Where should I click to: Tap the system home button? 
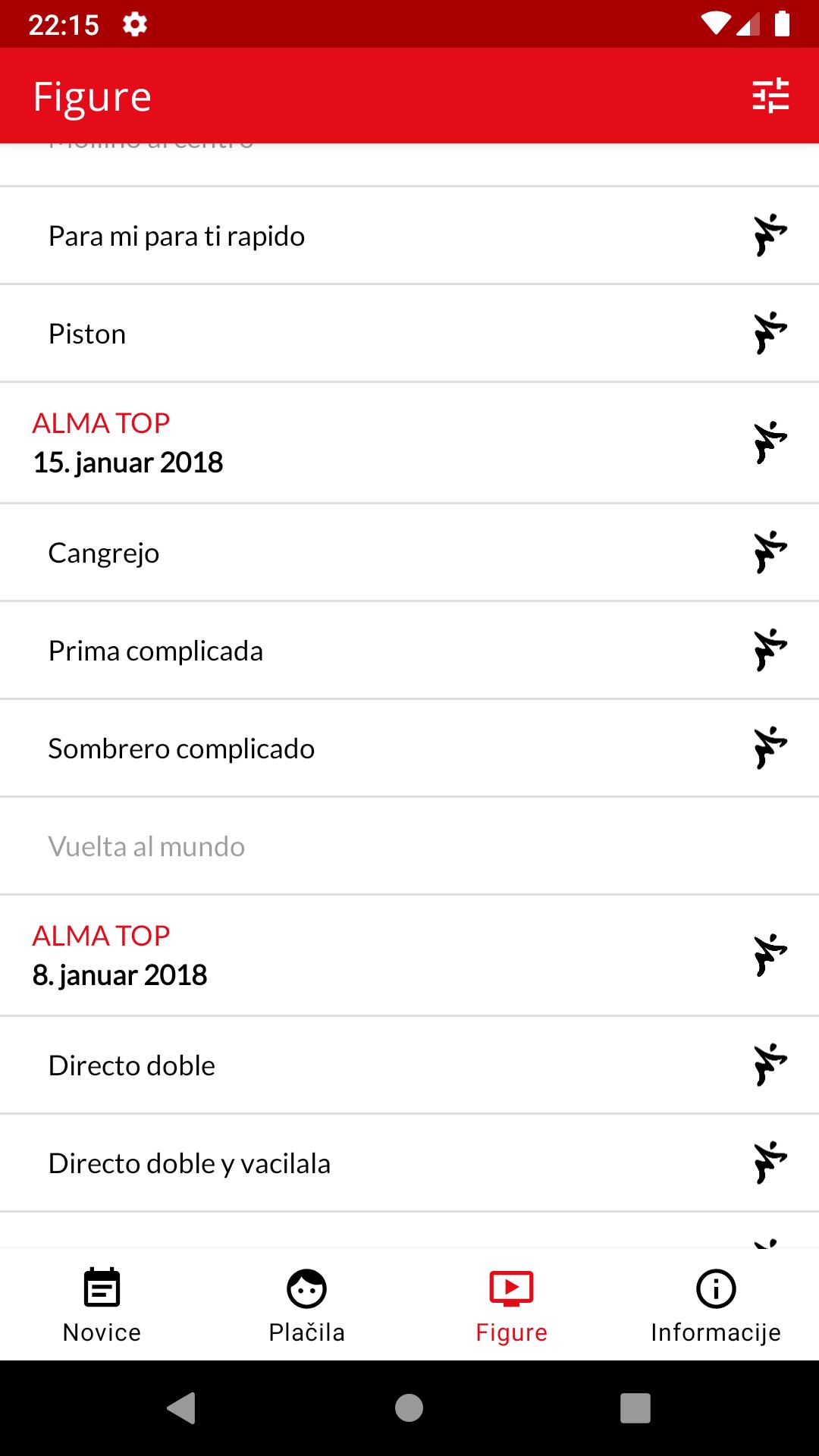tap(409, 1408)
